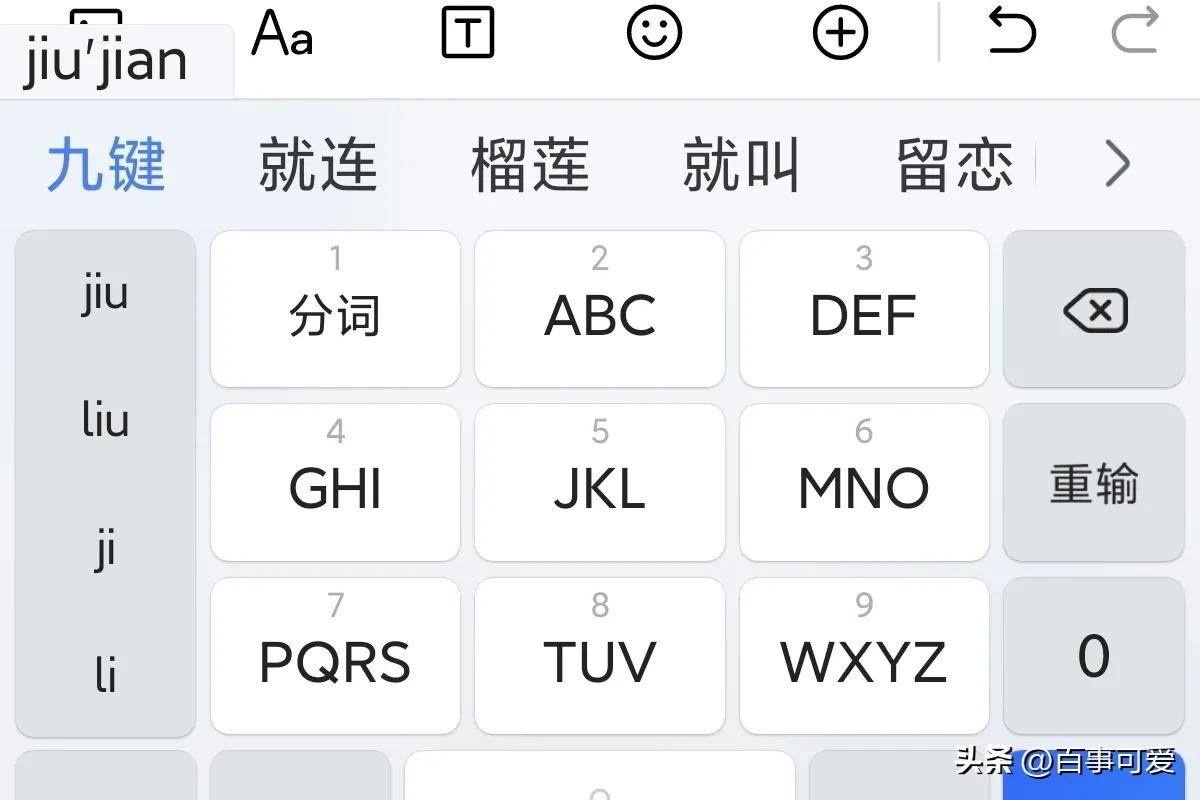This screenshot has height=800, width=1200.
Task: Open the font style Aa tool
Action: point(281,34)
